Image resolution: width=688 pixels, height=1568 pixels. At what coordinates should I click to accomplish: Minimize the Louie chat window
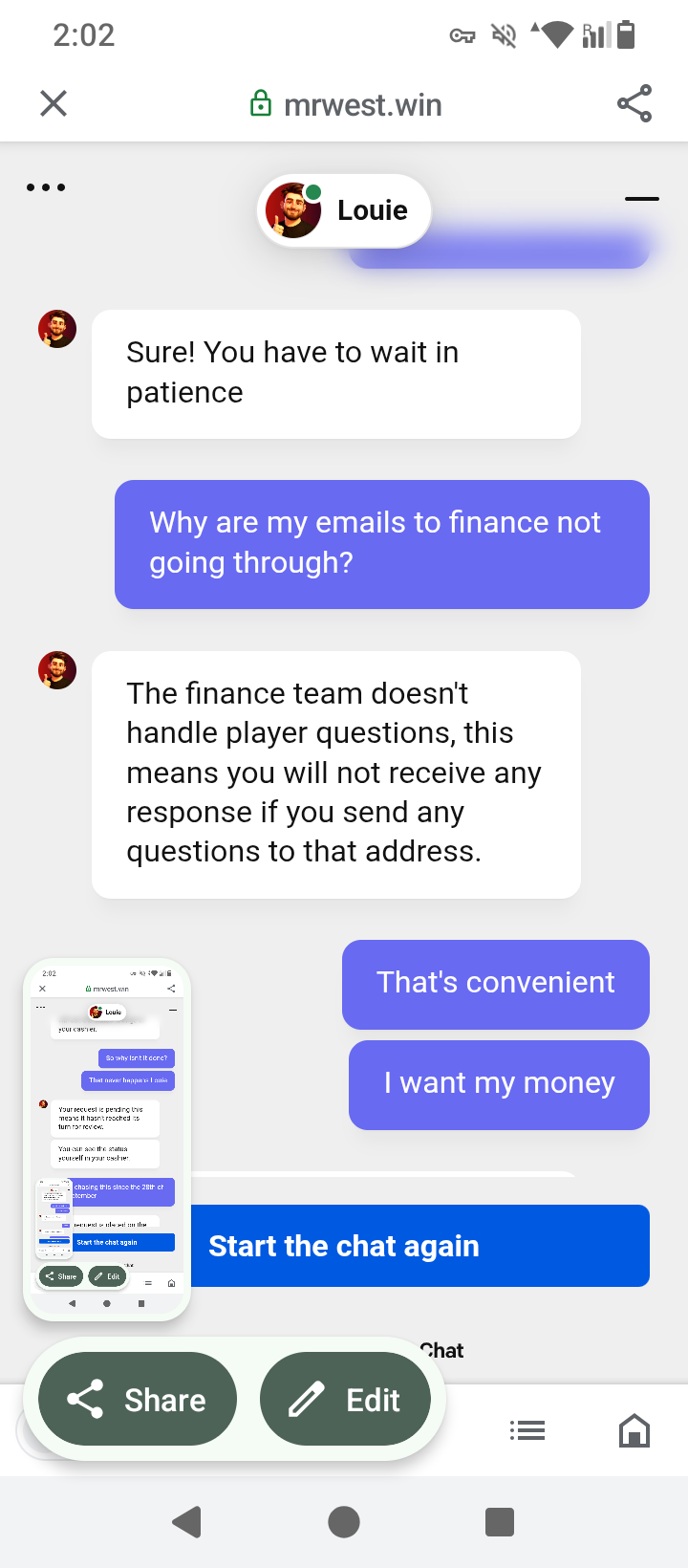coord(641,199)
